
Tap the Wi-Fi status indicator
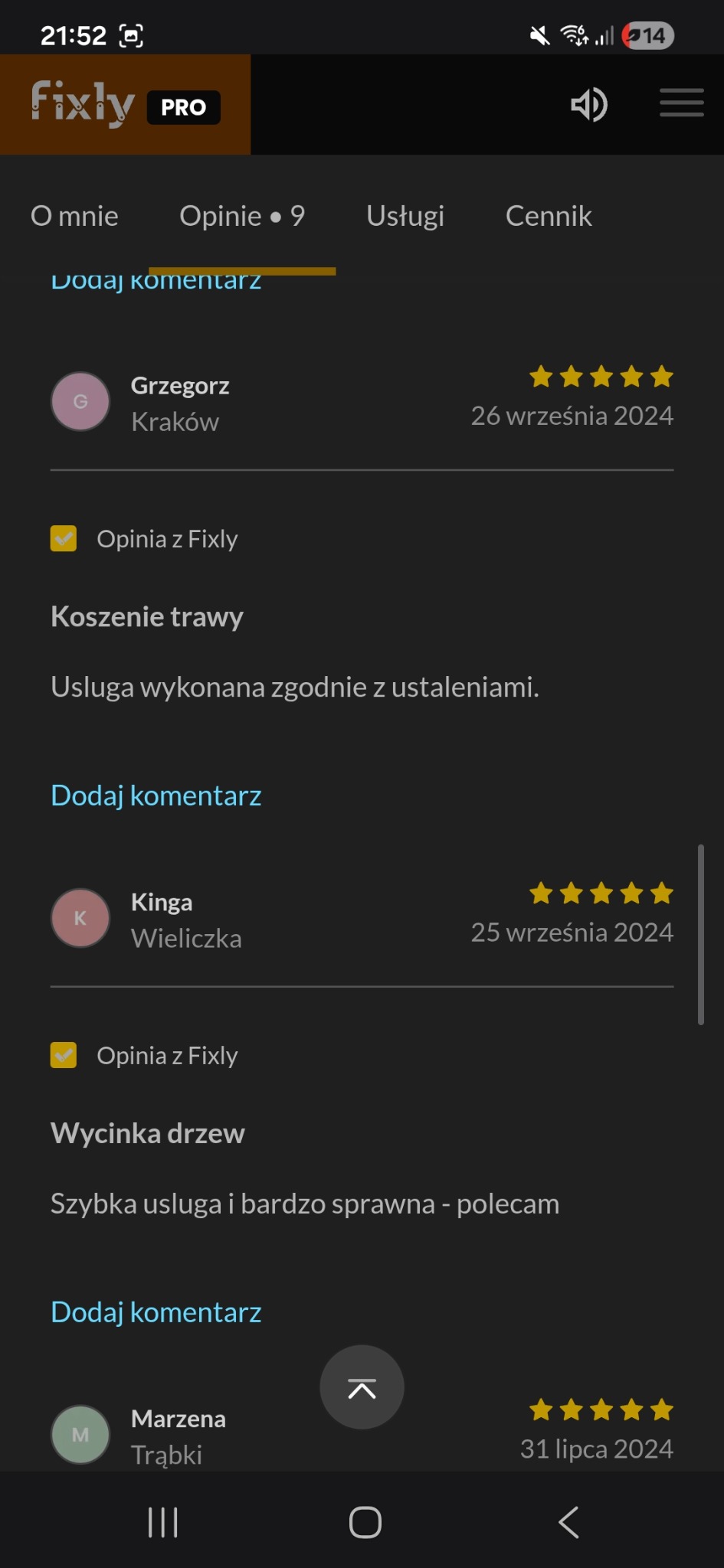(573, 35)
